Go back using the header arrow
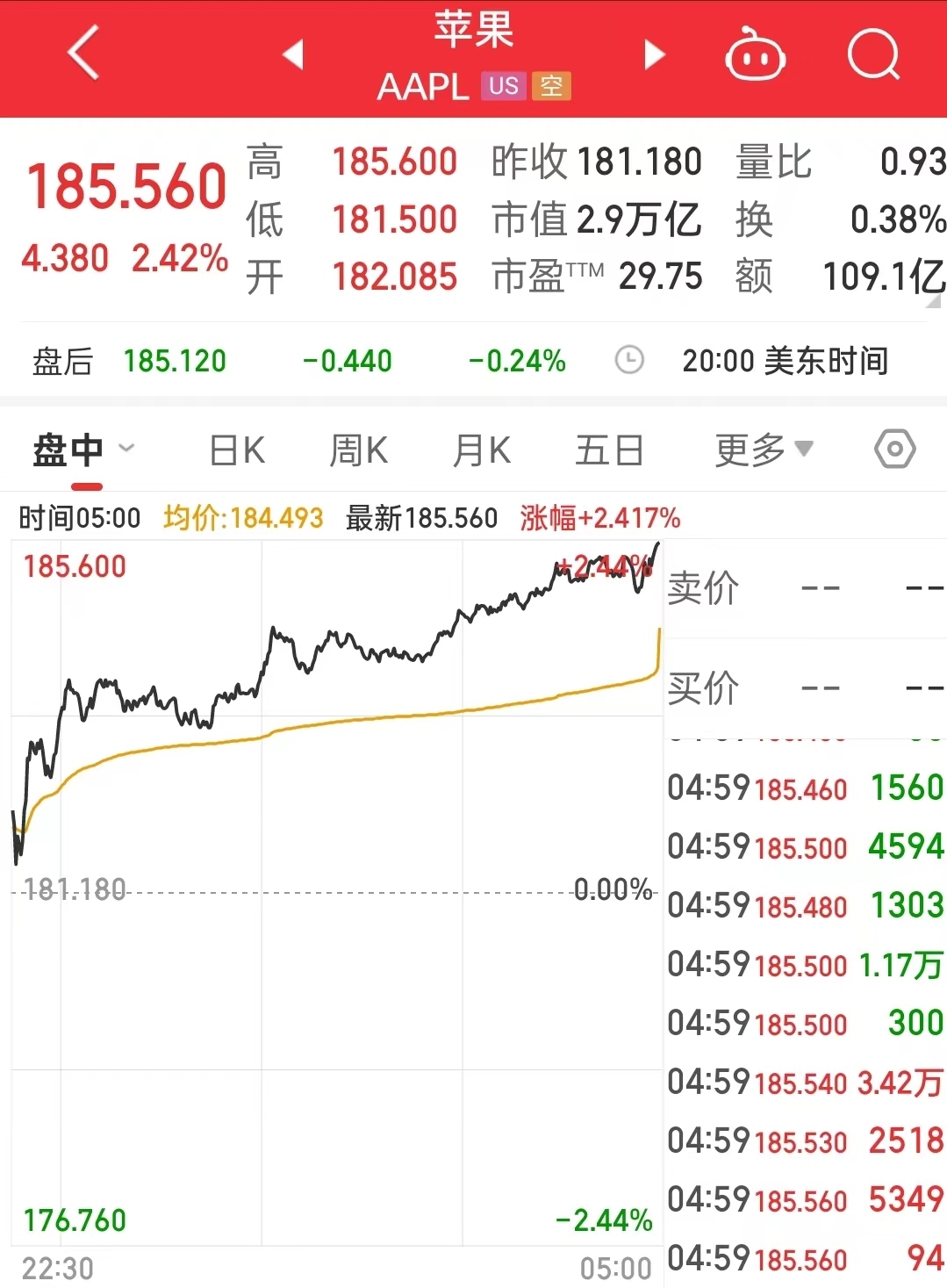This screenshot has width=947, height=1288. (83, 53)
